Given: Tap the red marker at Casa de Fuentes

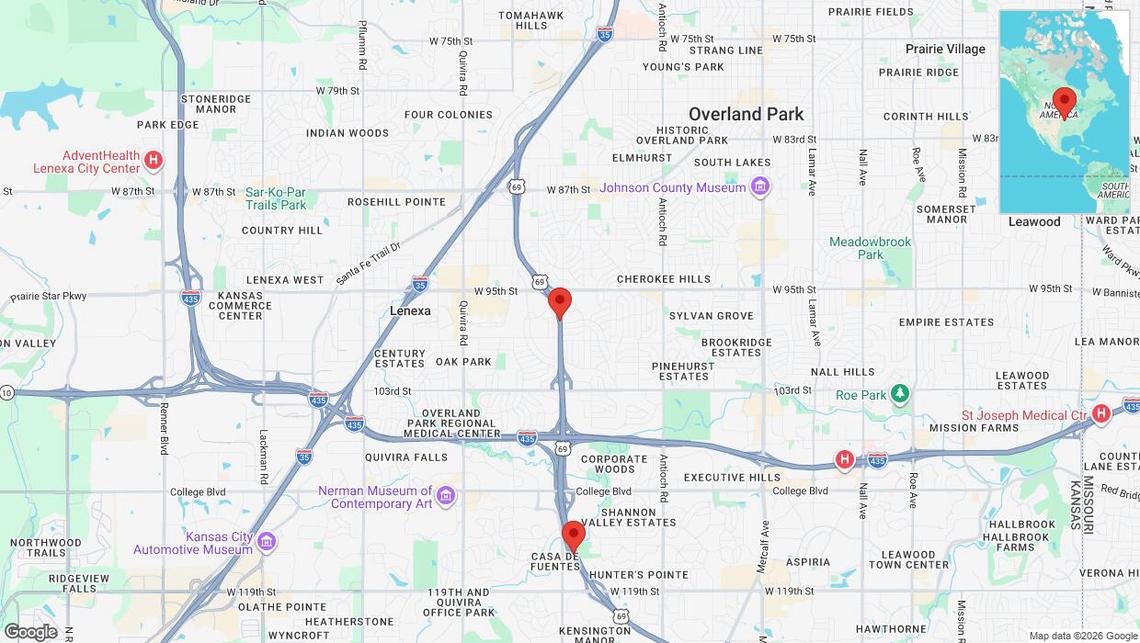Looking at the screenshot, I should 573,536.
